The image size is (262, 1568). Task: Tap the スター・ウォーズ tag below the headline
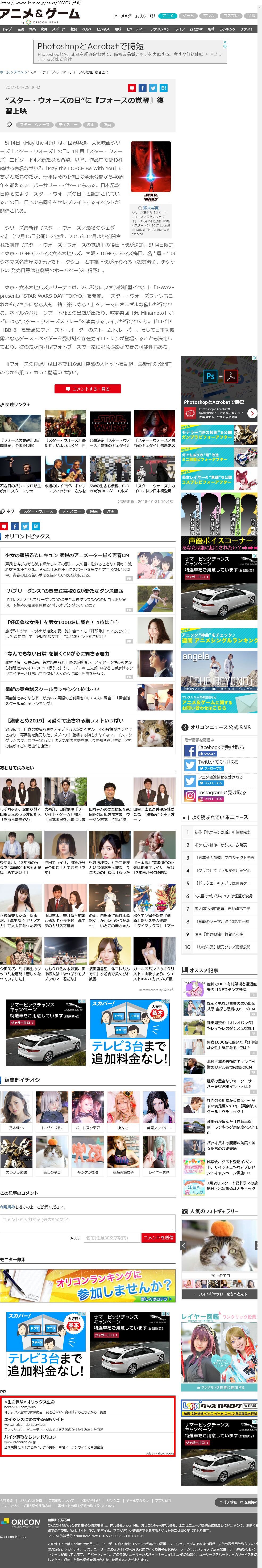coord(34,125)
